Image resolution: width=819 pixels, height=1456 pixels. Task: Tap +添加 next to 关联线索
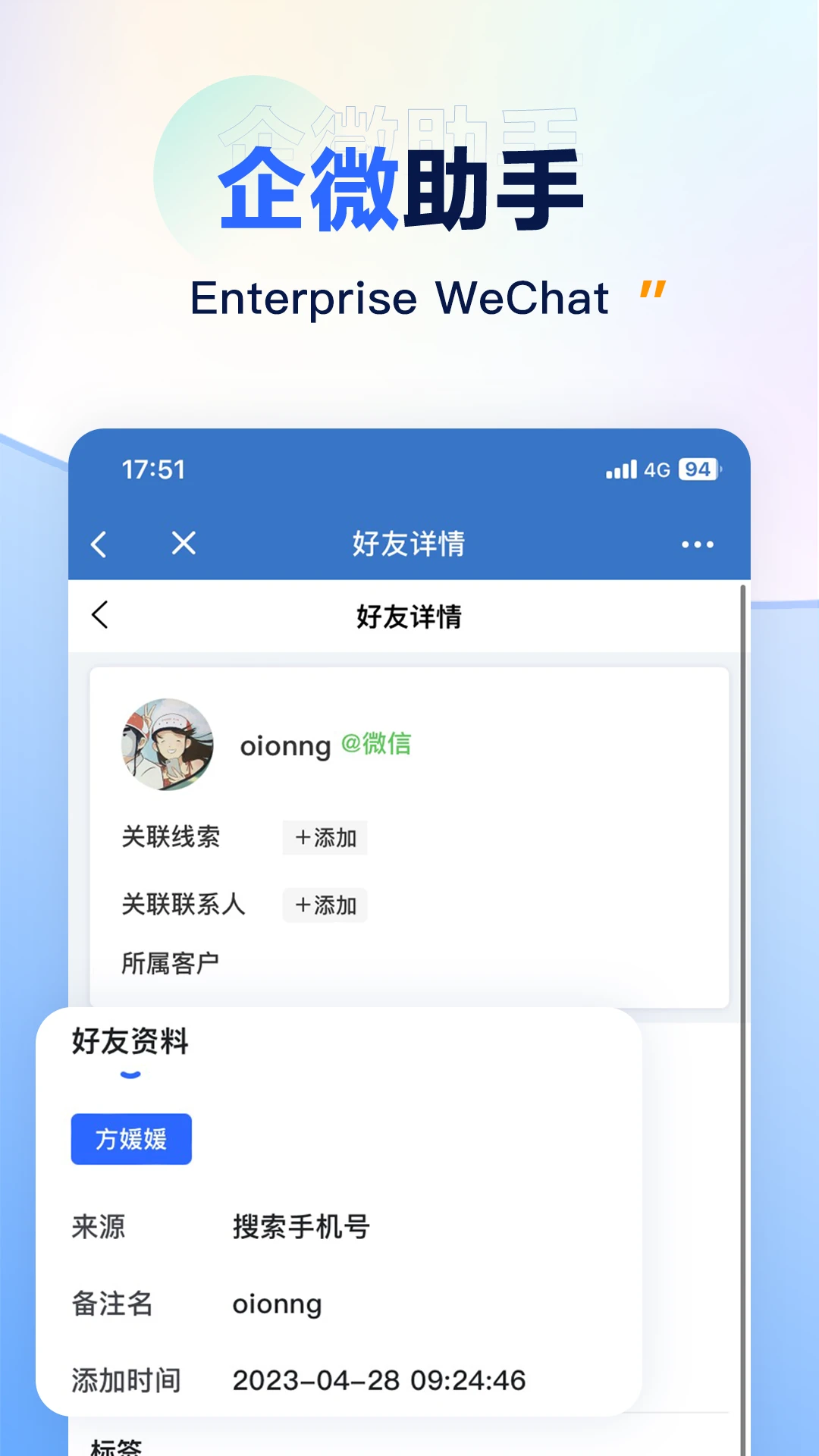325,837
